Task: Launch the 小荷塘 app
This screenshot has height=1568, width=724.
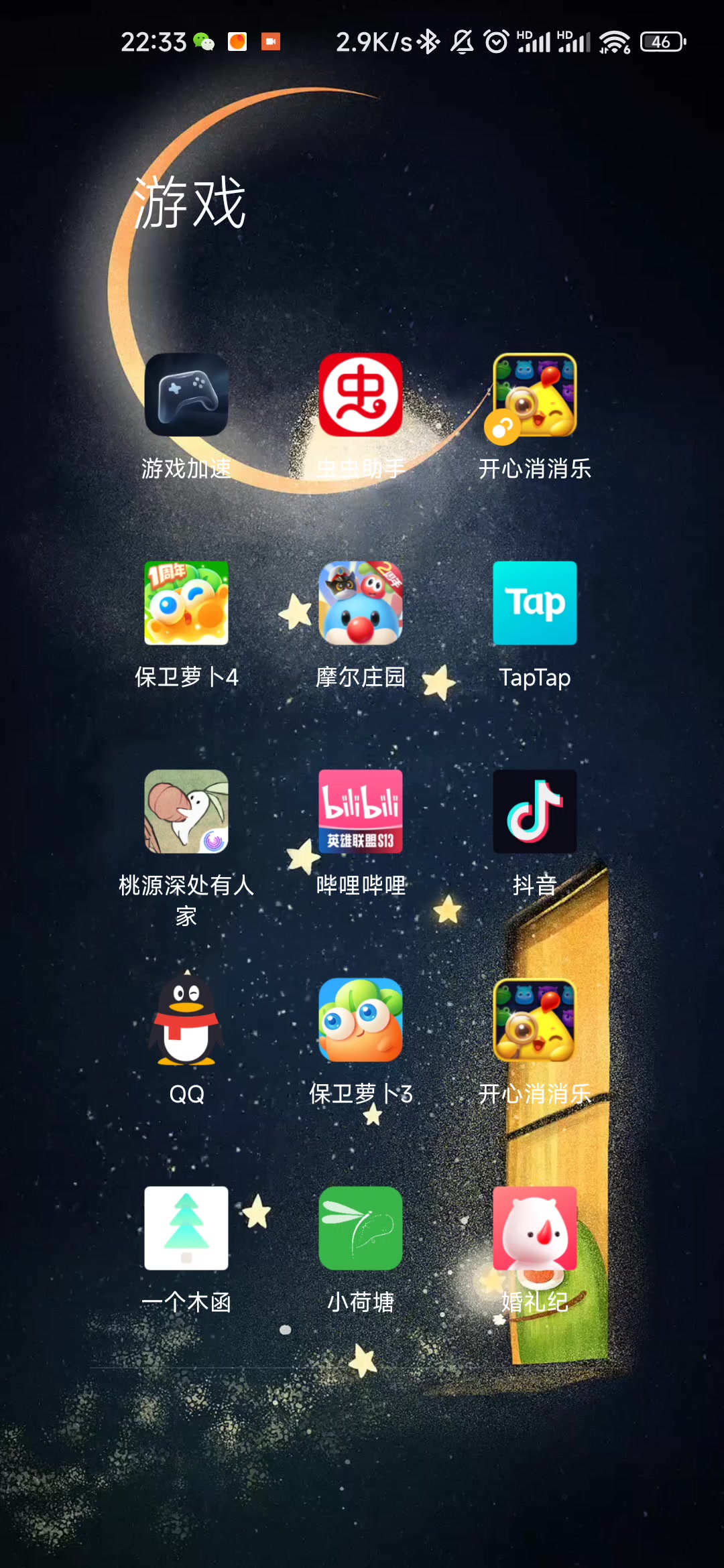Action: (361, 1228)
